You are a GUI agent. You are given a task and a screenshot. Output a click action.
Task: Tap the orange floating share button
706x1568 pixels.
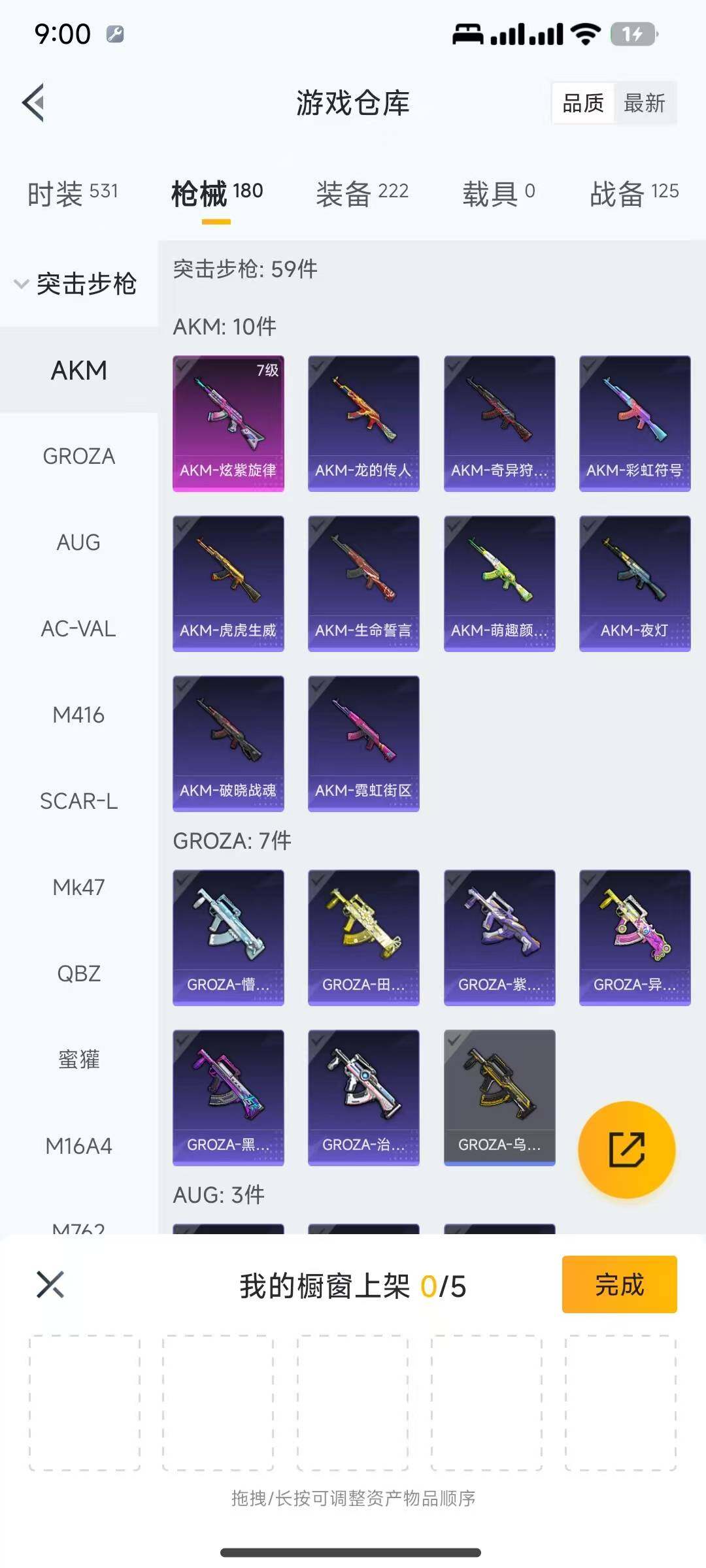pyautogui.click(x=626, y=1150)
